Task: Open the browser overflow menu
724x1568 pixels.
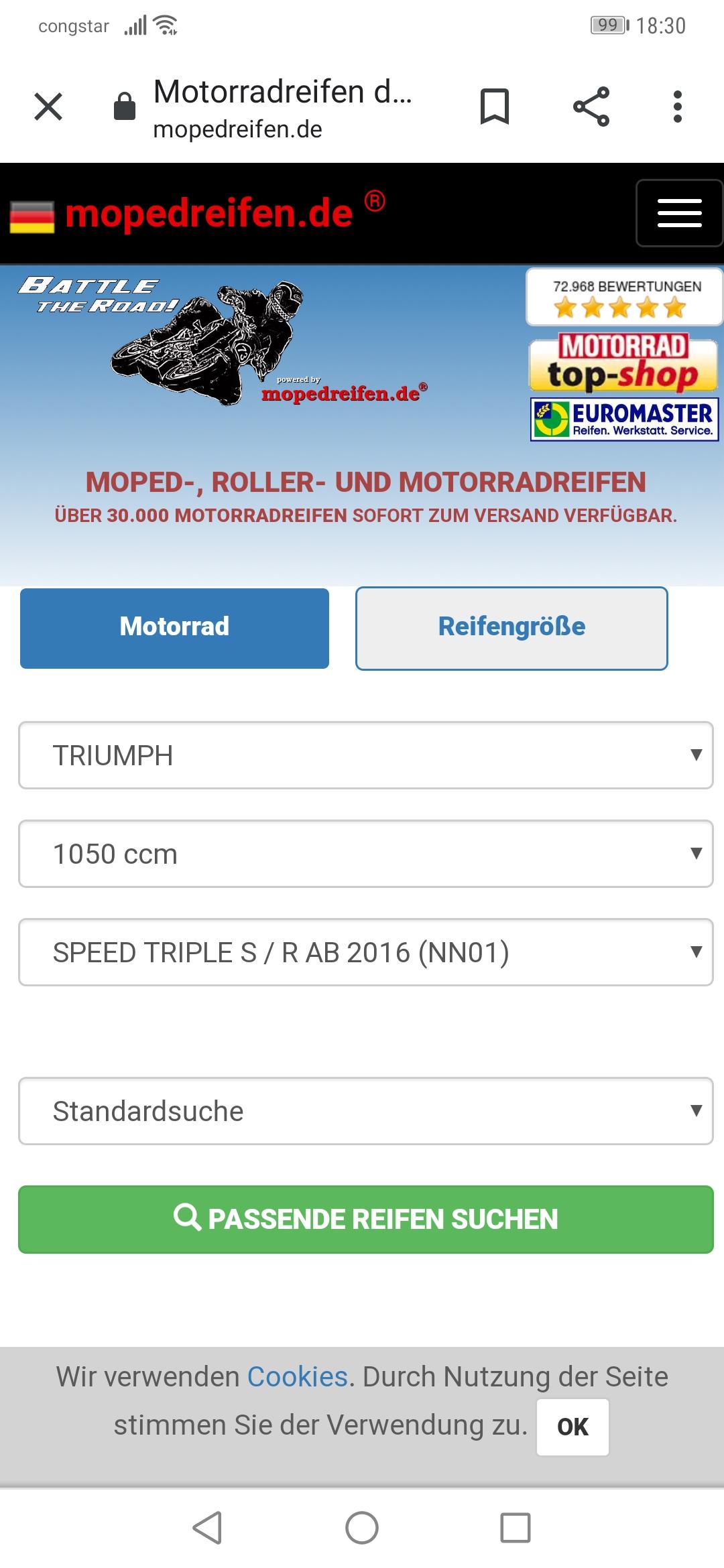Action: tap(678, 107)
